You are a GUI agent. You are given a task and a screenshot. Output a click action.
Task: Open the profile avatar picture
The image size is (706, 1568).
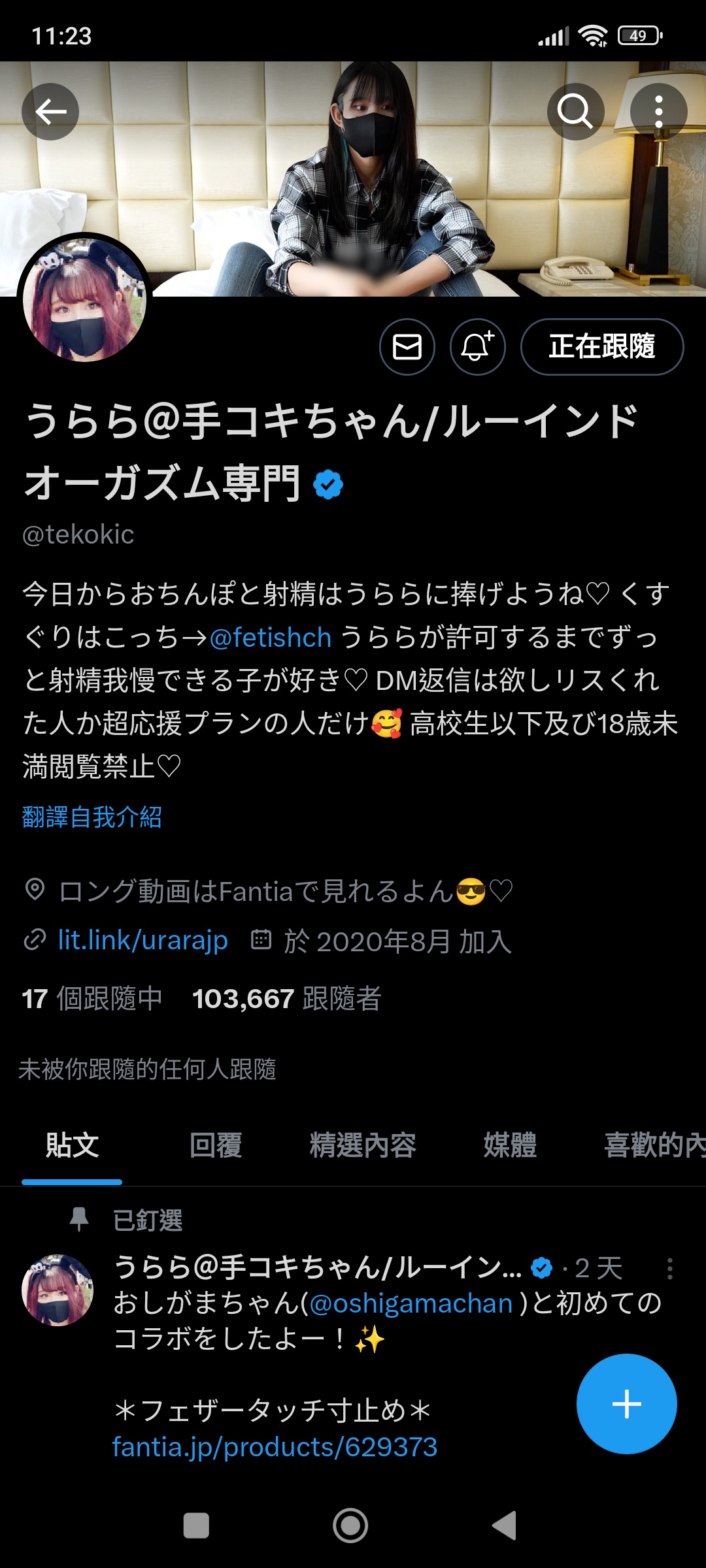84,301
